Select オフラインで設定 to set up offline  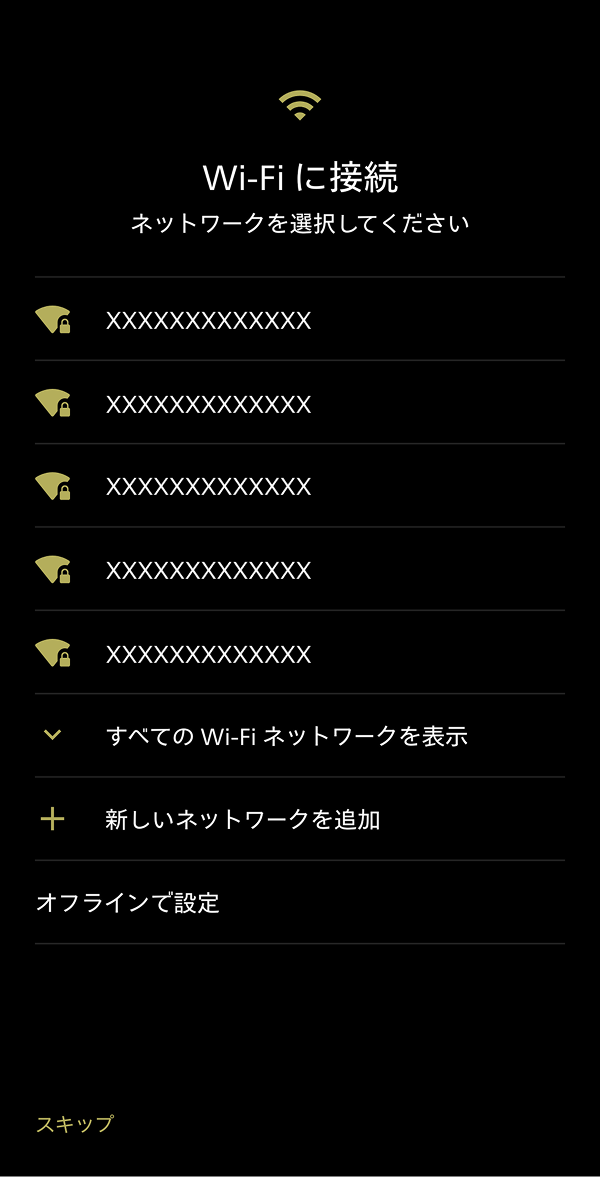128,903
